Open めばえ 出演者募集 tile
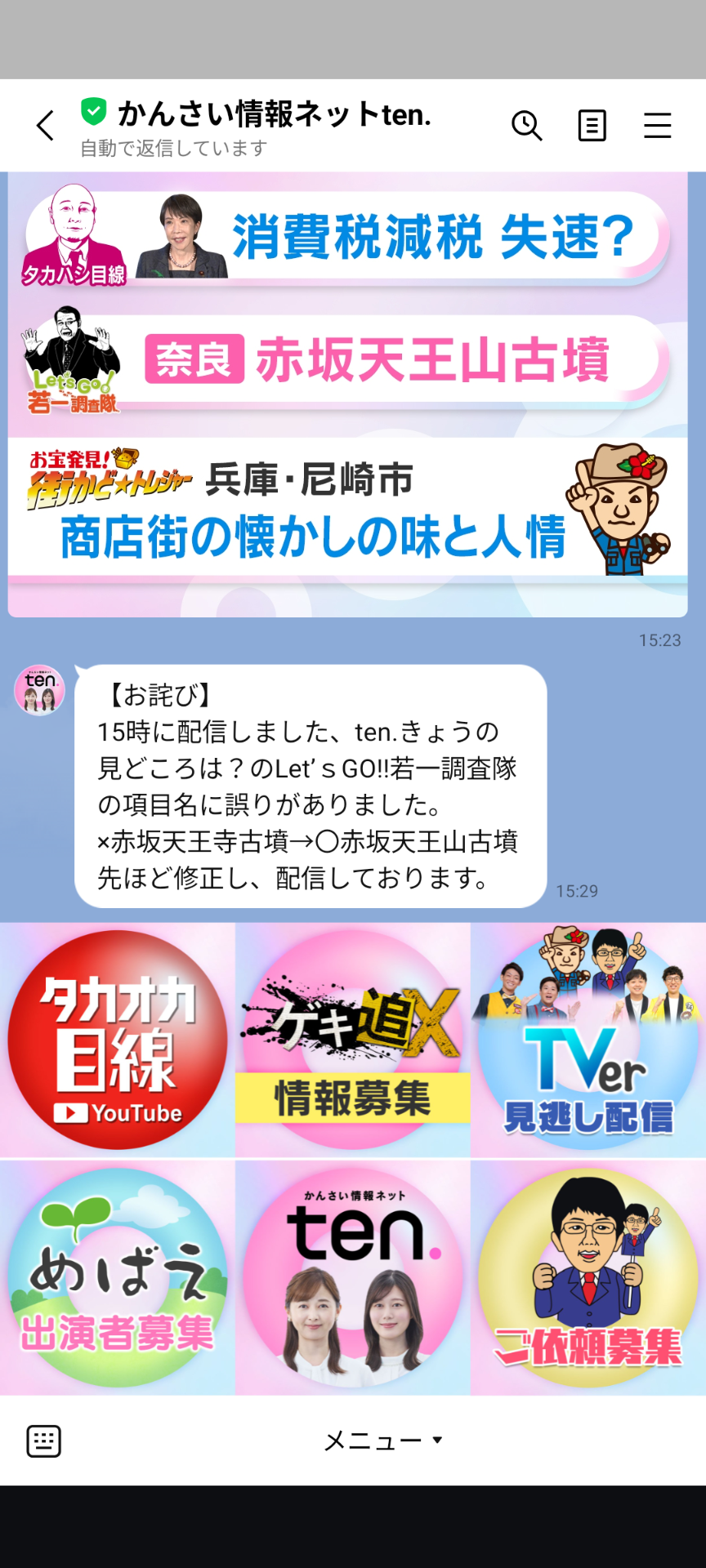The width and height of the screenshot is (706, 1568). 118,1276
